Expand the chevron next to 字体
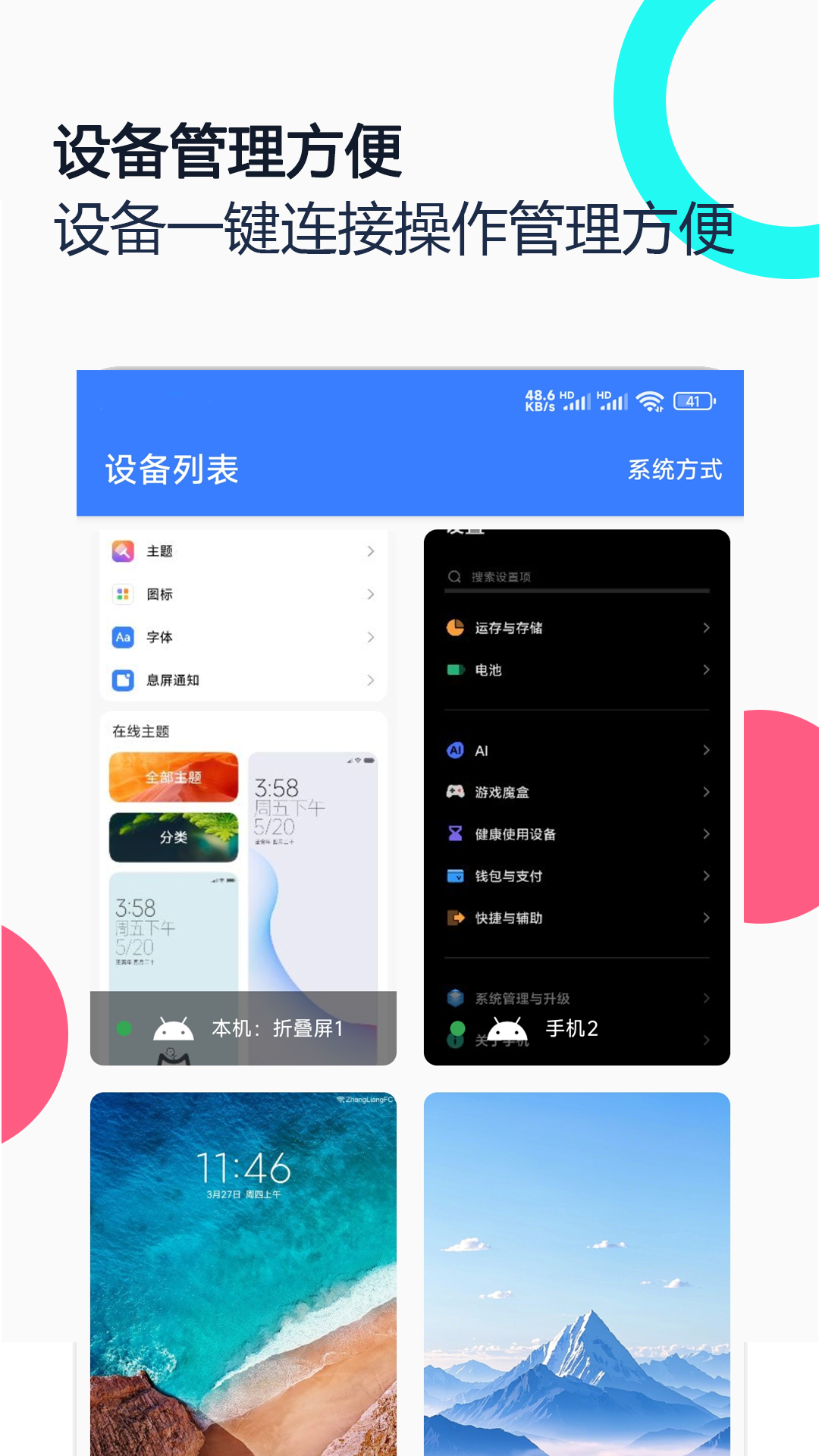The height and width of the screenshot is (1456, 819). coord(369,638)
